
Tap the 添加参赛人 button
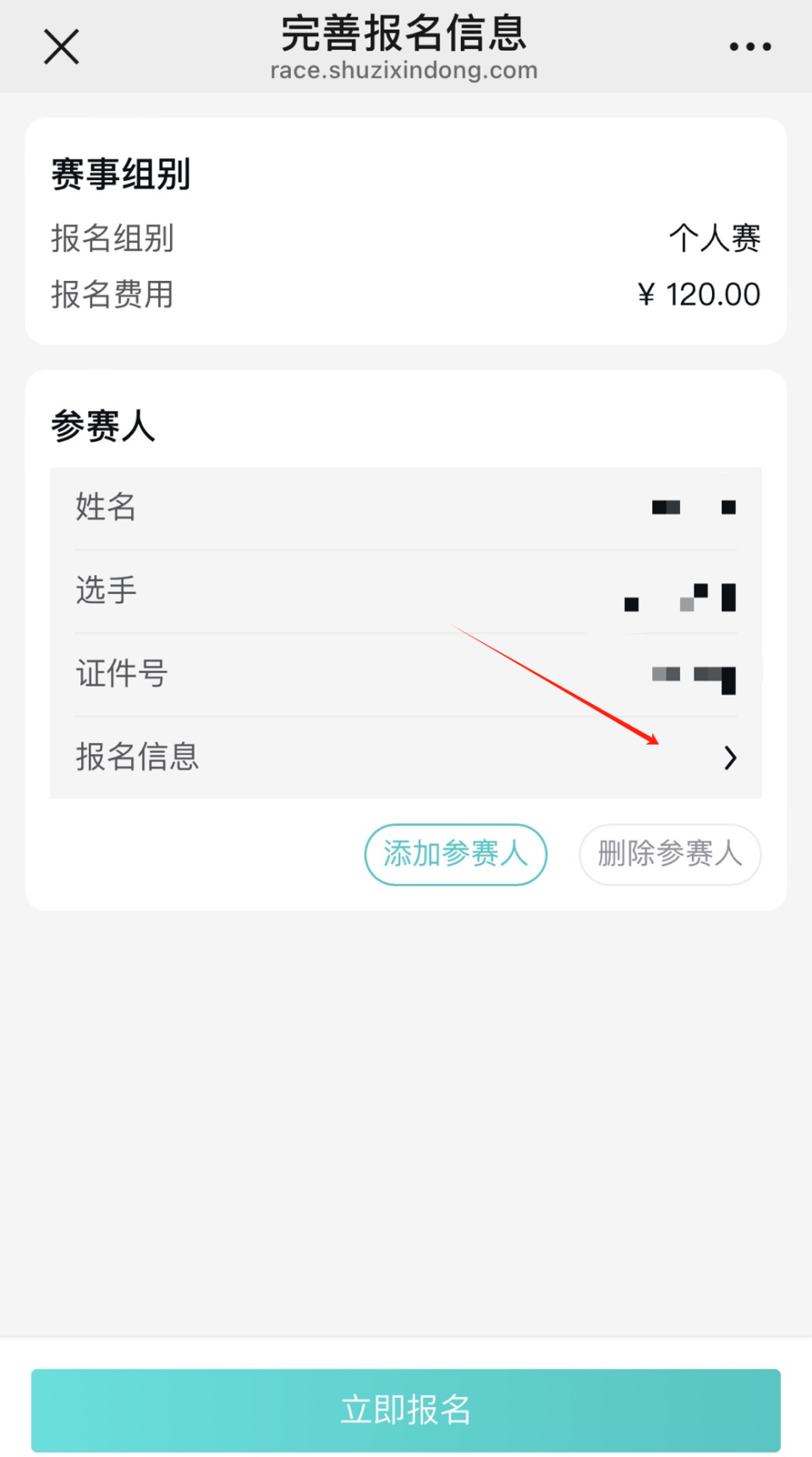pyautogui.click(x=455, y=855)
